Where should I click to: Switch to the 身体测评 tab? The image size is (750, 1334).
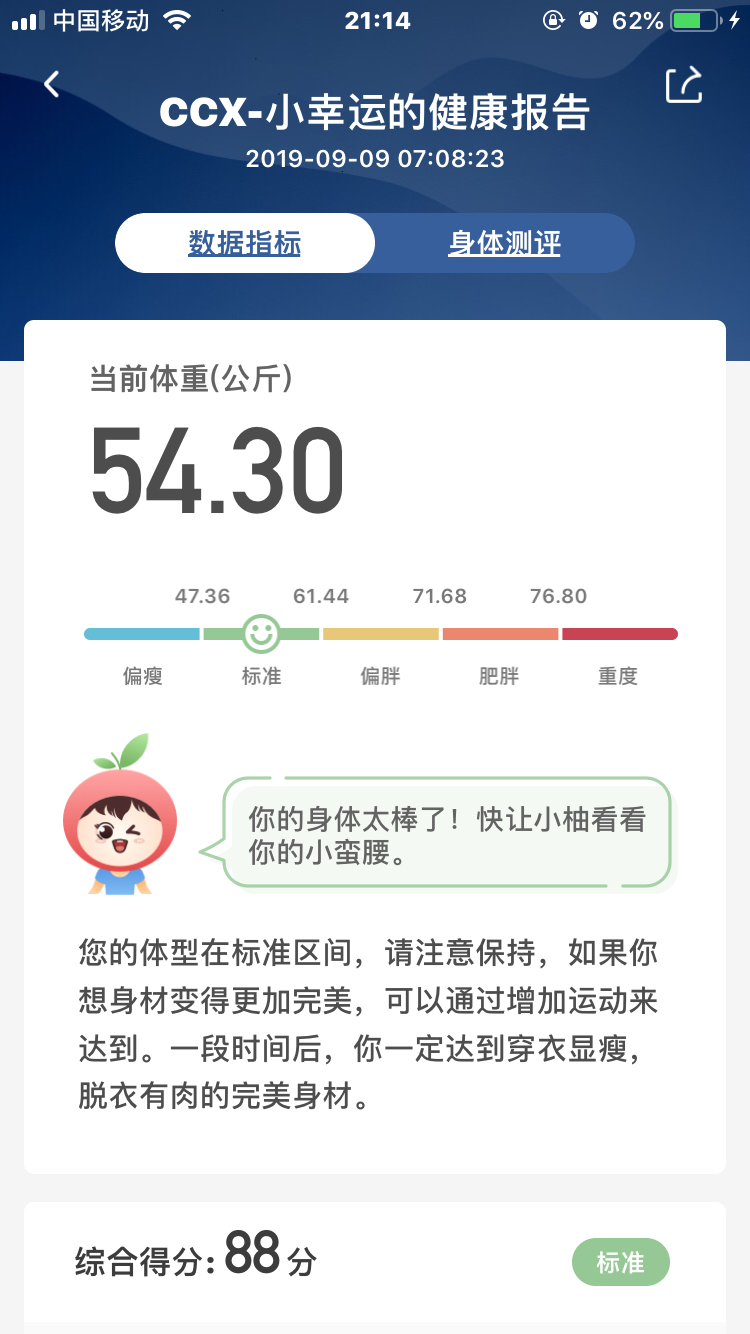pyautogui.click(x=504, y=243)
